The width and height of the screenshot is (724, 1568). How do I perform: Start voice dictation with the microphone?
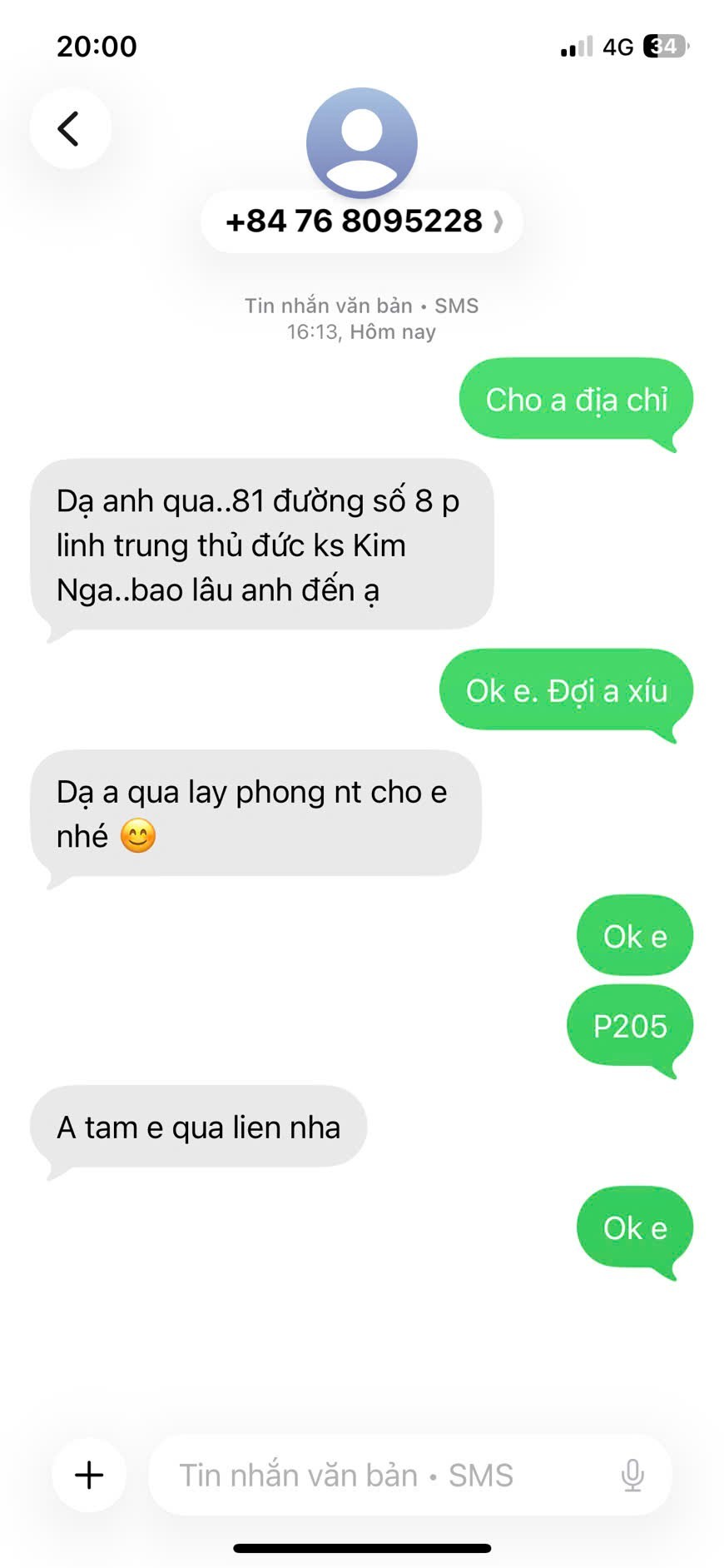[x=632, y=1475]
